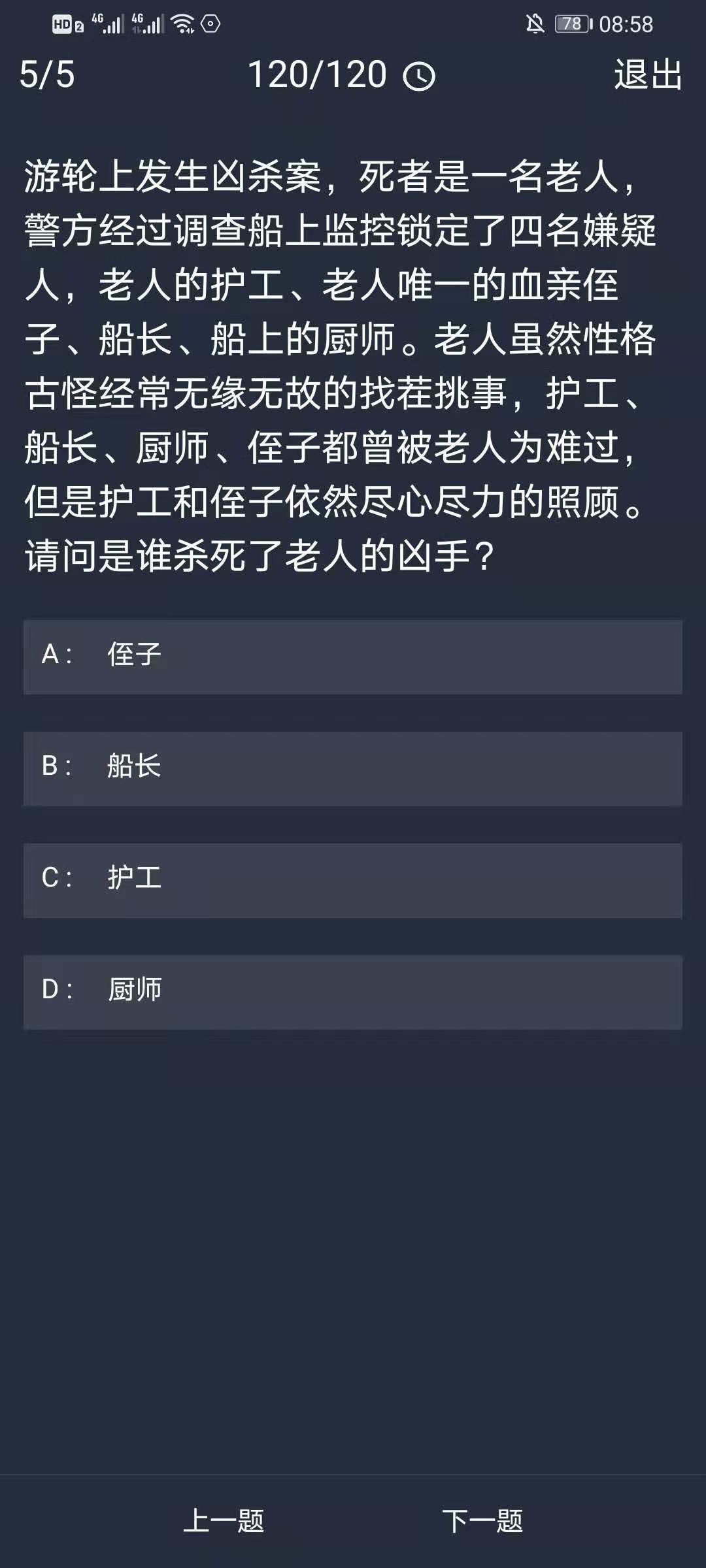
Task: Go forward with 下一题
Action: [482, 1520]
